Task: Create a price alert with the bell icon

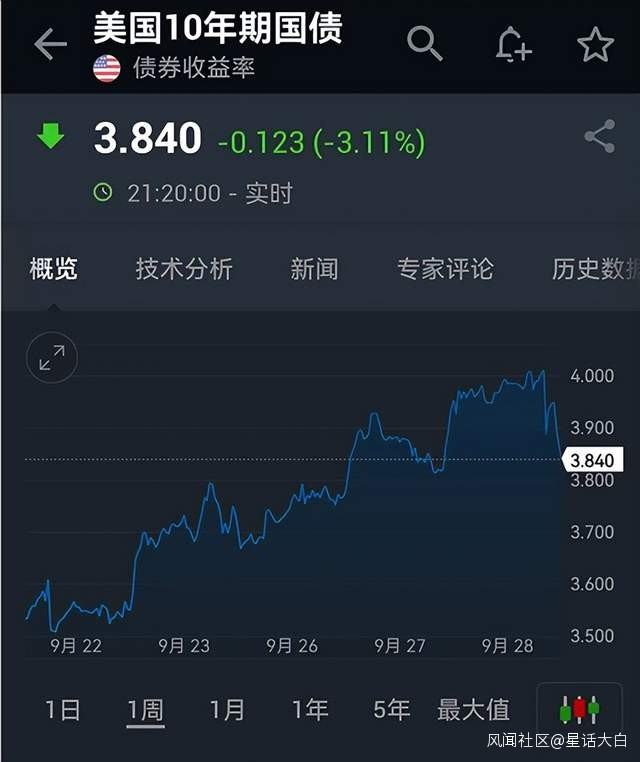Action: pos(513,44)
